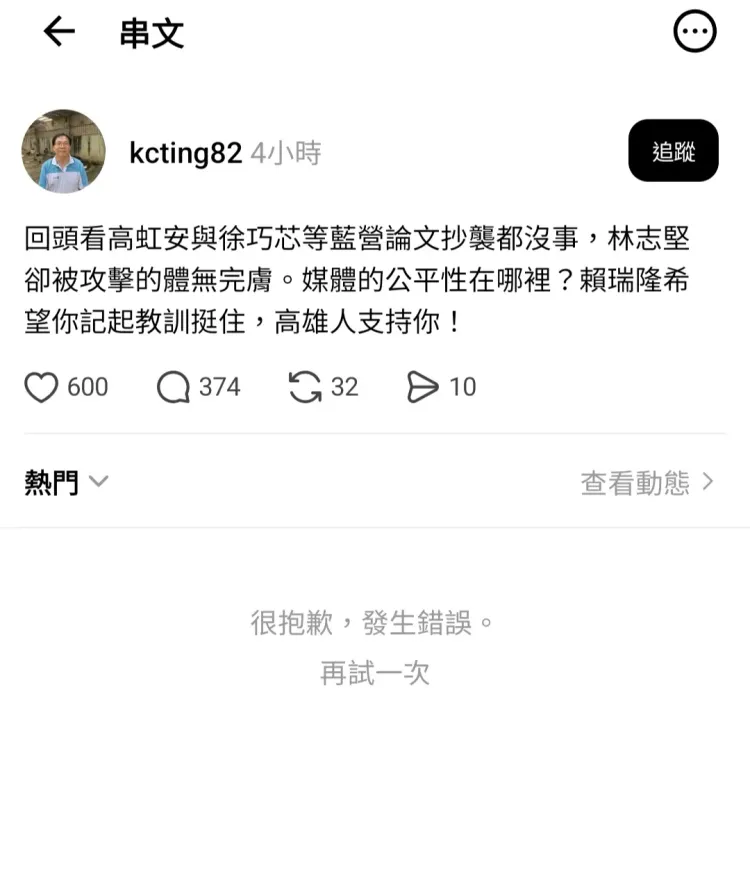Tap 再試一次 to retry loading
750x894 pixels.
coord(375,673)
